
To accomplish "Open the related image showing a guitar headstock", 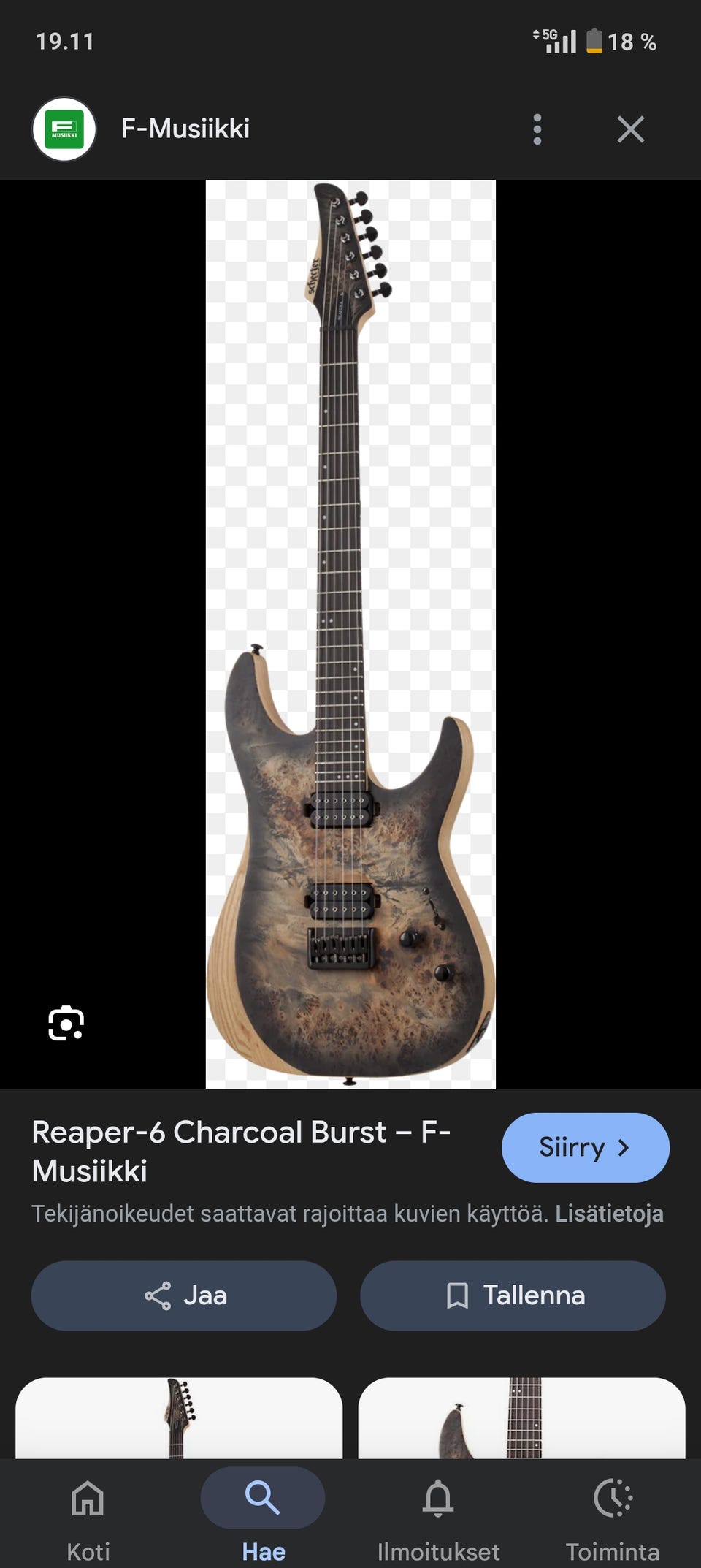I will pos(179,1417).
